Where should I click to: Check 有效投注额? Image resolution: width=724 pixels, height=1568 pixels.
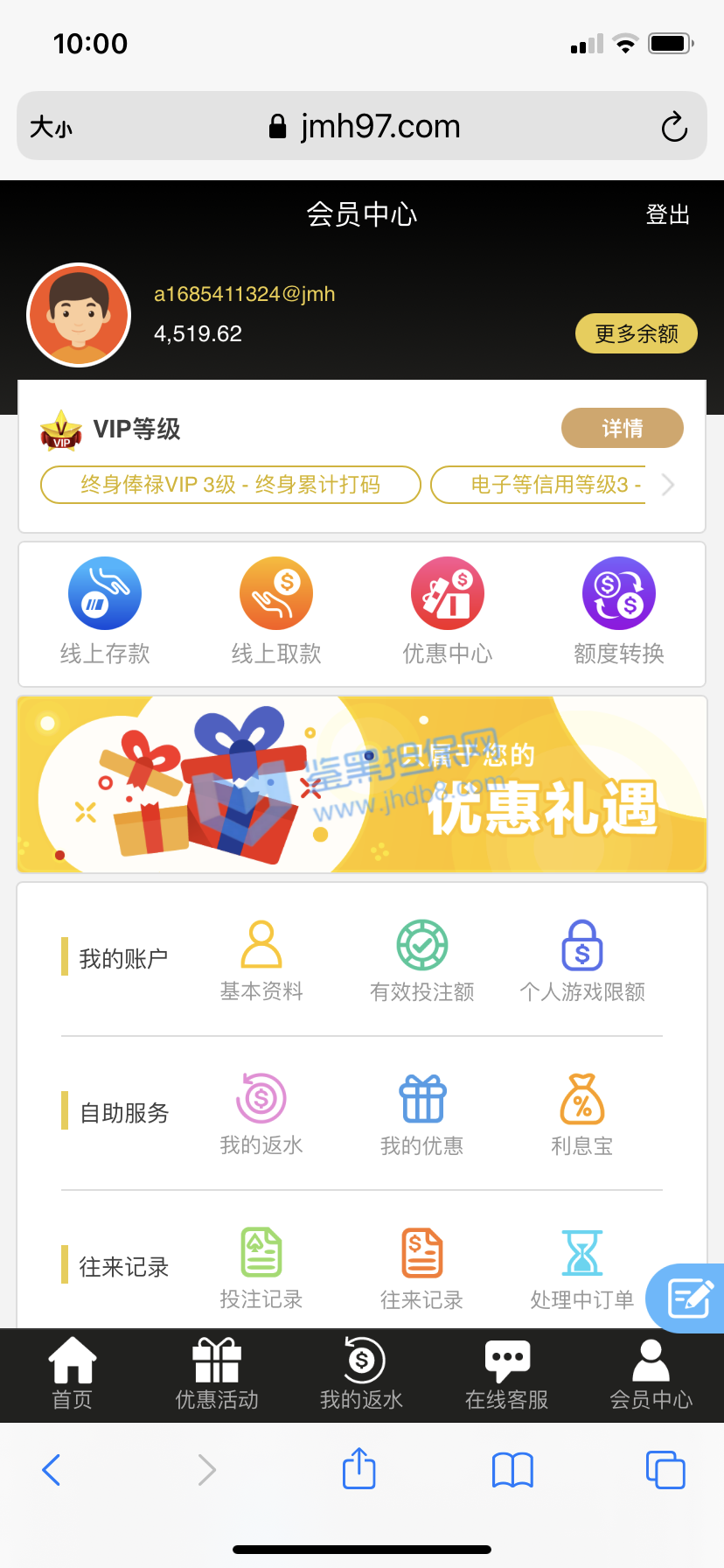tap(422, 961)
